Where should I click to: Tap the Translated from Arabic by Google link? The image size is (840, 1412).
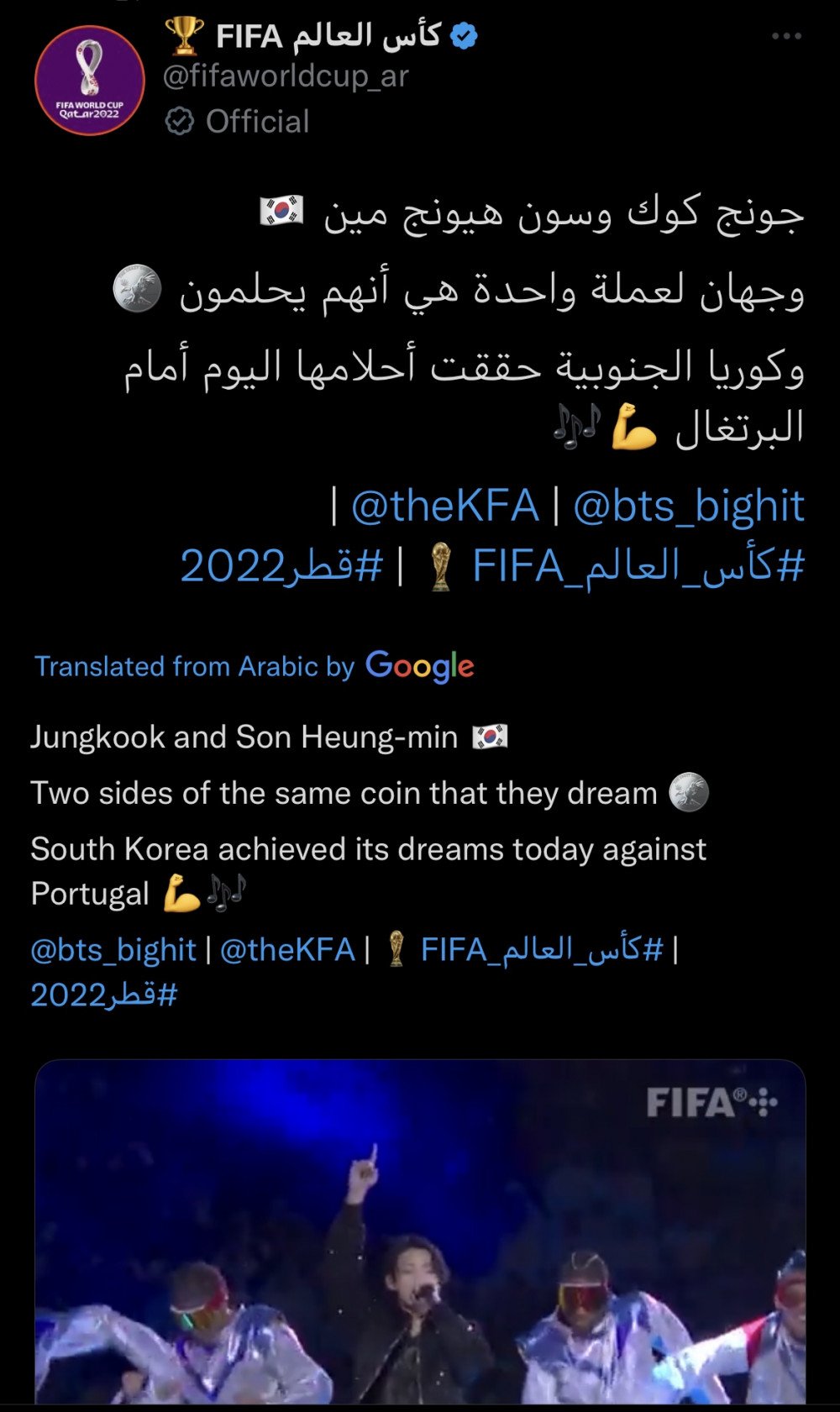click(x=254, y=666)
